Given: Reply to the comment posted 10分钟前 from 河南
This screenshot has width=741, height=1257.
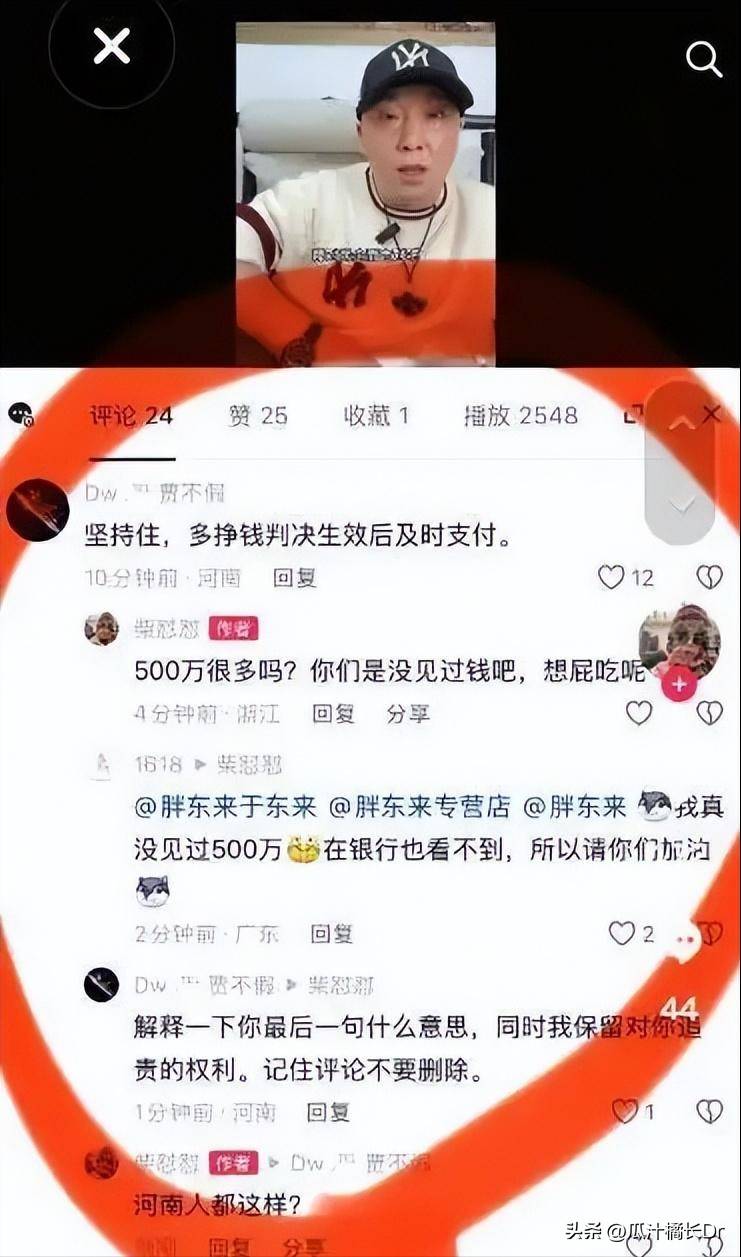Looking at the screenshot, I should click(x=294, y=578).
